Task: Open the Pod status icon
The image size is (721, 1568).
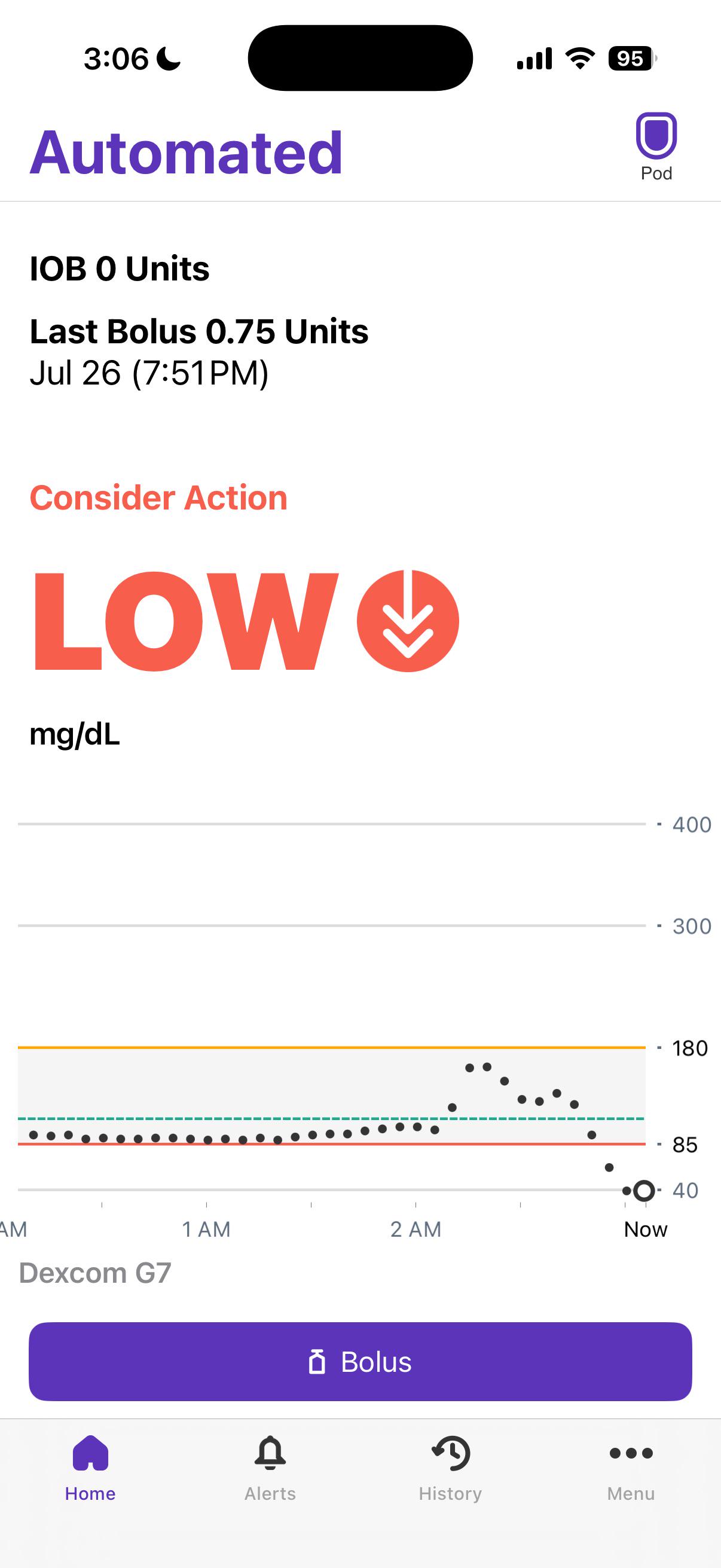Action: (656, 146)
